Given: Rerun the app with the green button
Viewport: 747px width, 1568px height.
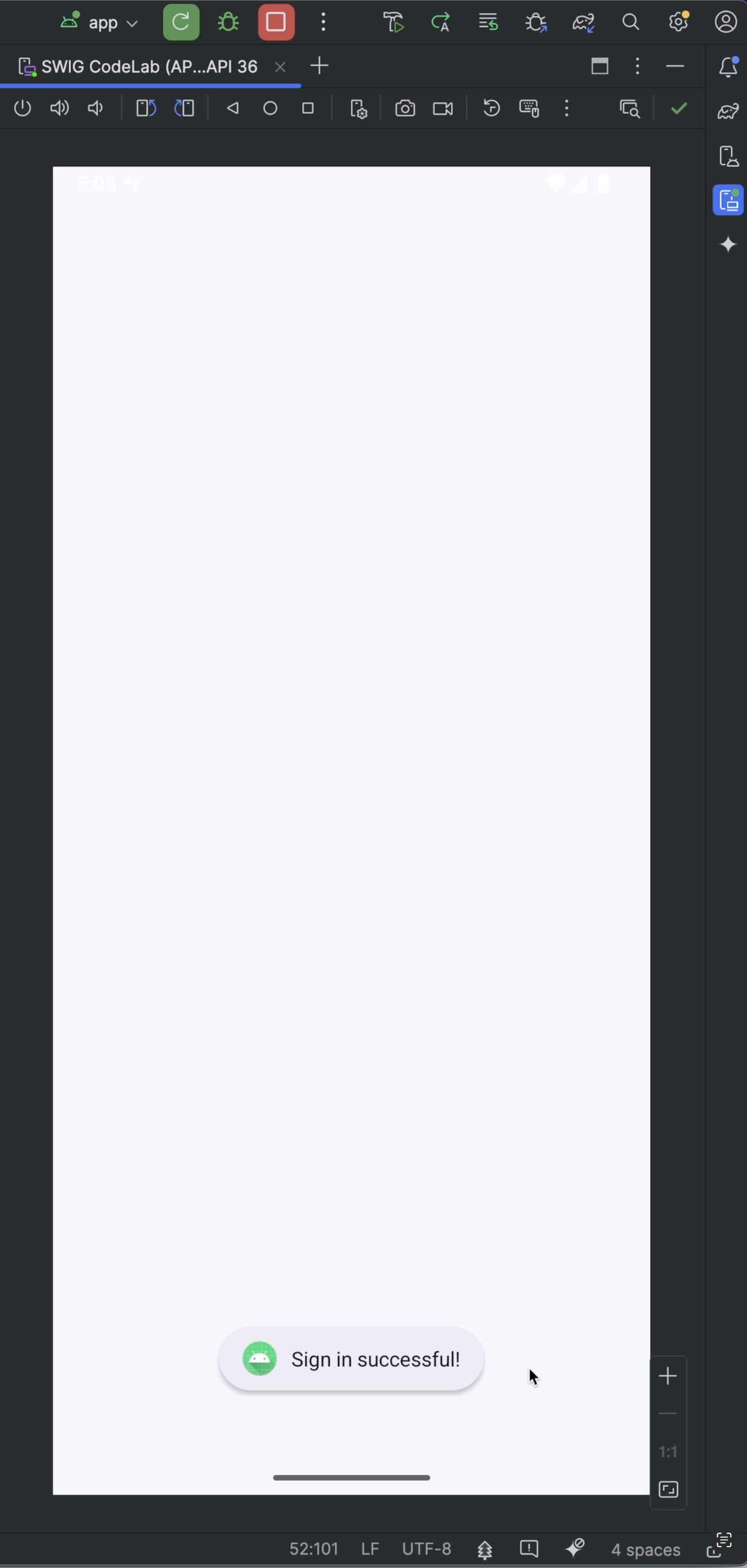Looking at the screenshot, I should tap(181, 23).
